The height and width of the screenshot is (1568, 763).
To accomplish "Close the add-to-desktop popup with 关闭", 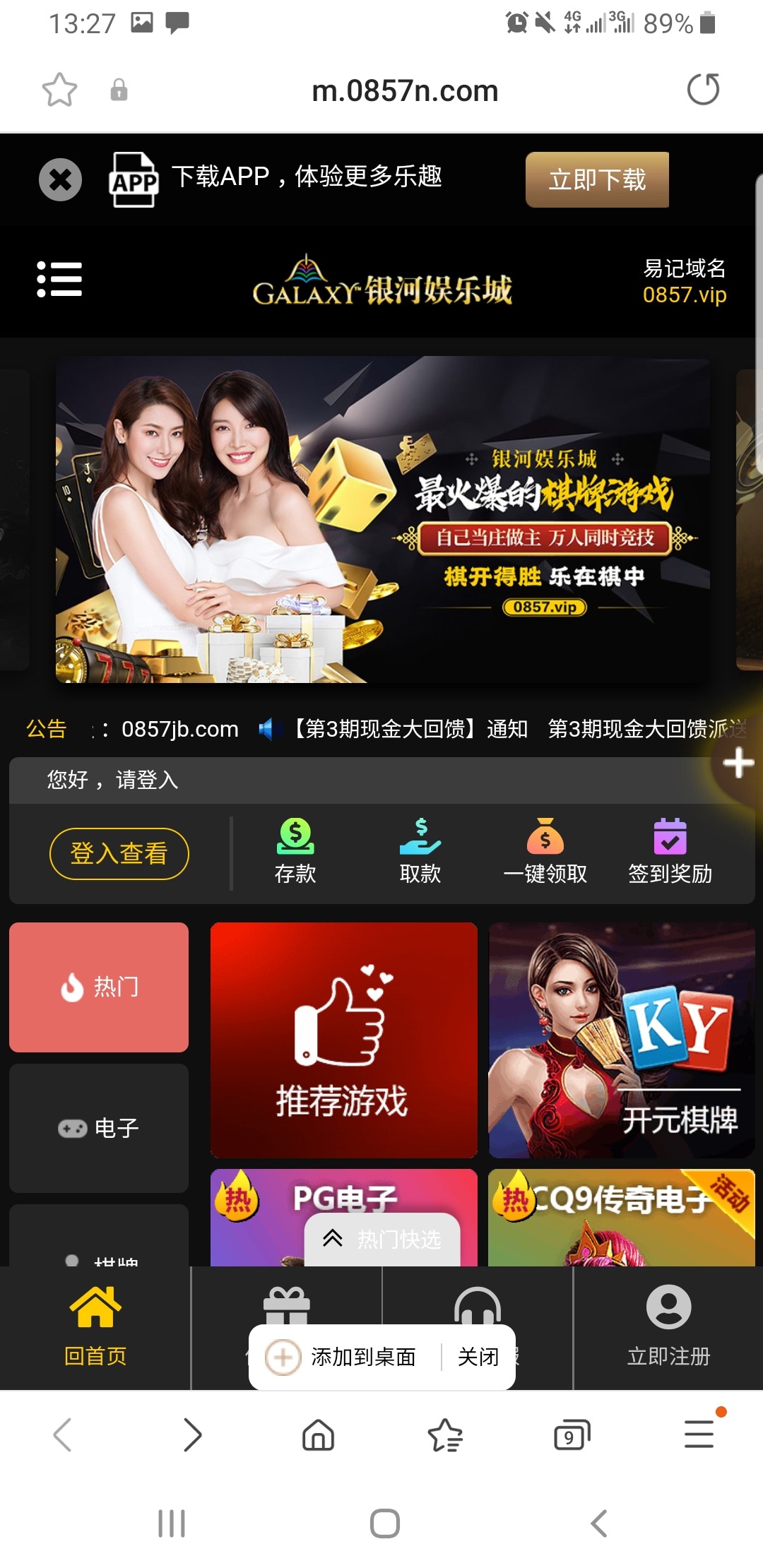I will tap(478, 1357).
